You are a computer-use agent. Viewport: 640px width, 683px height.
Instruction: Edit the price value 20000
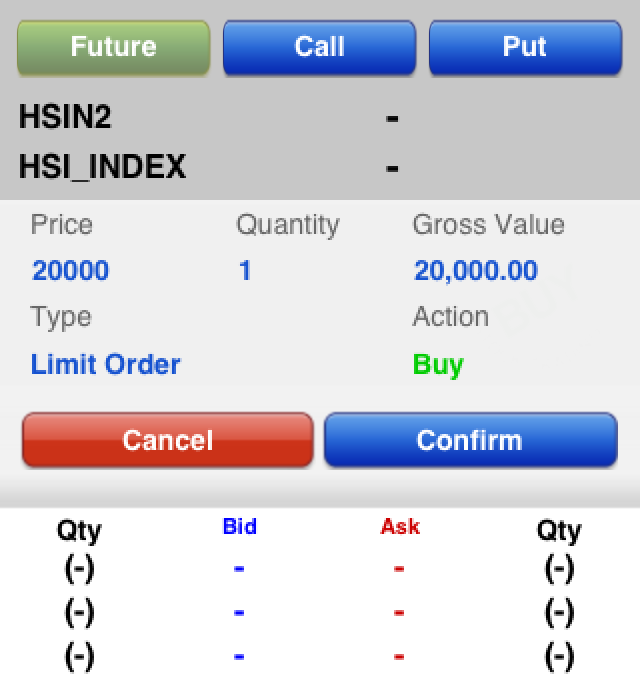coord(70,271)
